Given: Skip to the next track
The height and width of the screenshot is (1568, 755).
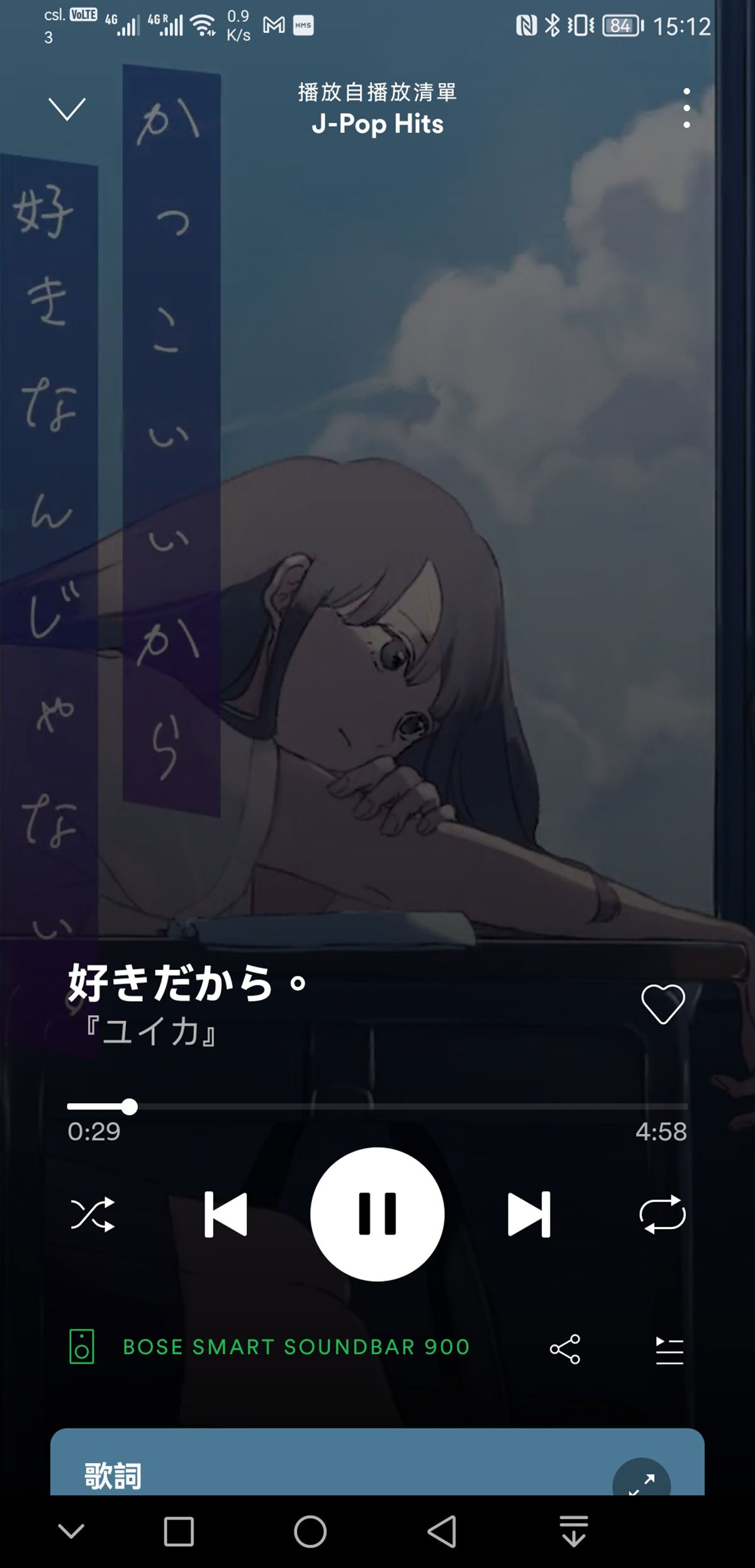Looking at the screenshot, I should 529,1213.
